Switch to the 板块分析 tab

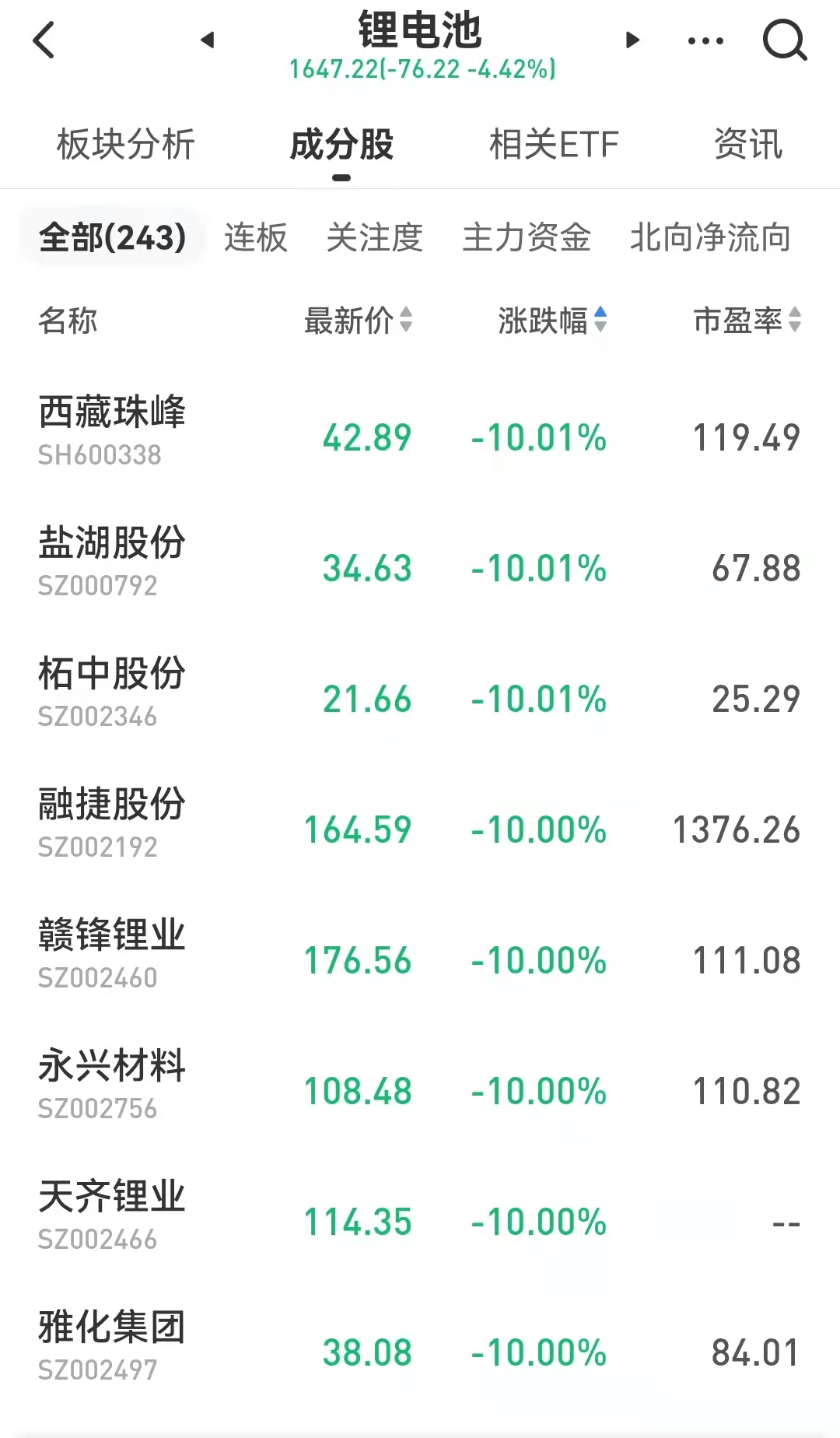pos(125,145)
